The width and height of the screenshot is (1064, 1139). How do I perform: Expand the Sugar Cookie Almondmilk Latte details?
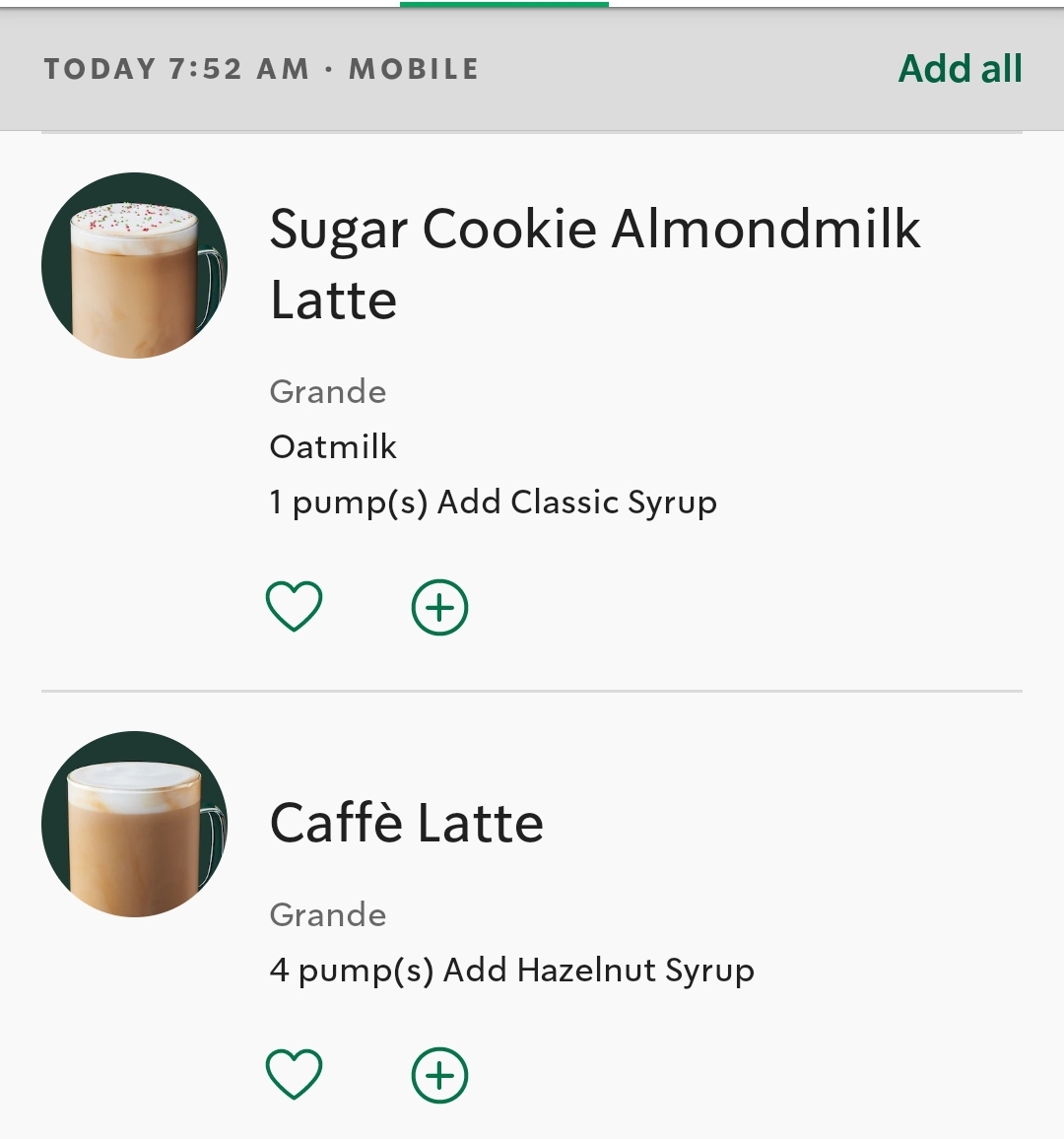(595, 265)
